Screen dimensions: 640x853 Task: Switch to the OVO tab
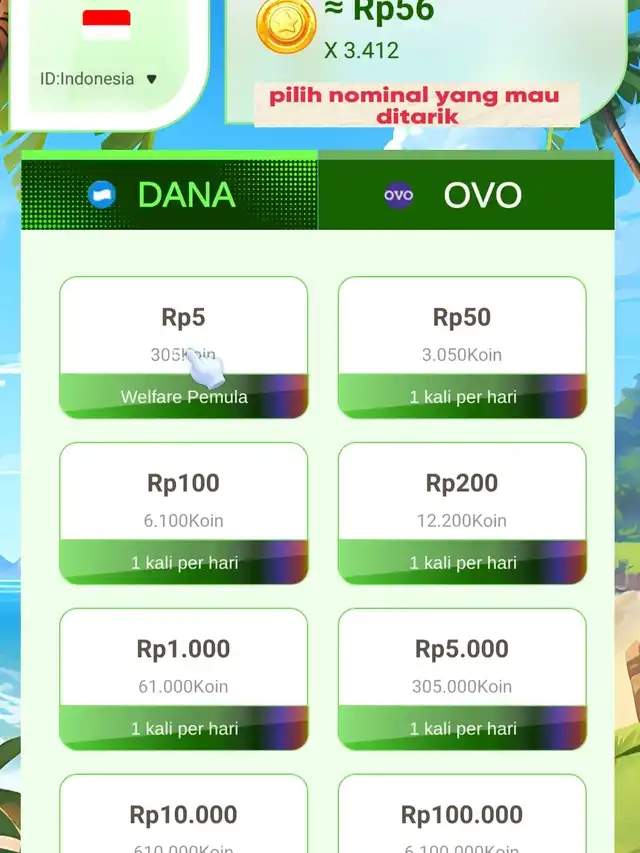[466, 194]
